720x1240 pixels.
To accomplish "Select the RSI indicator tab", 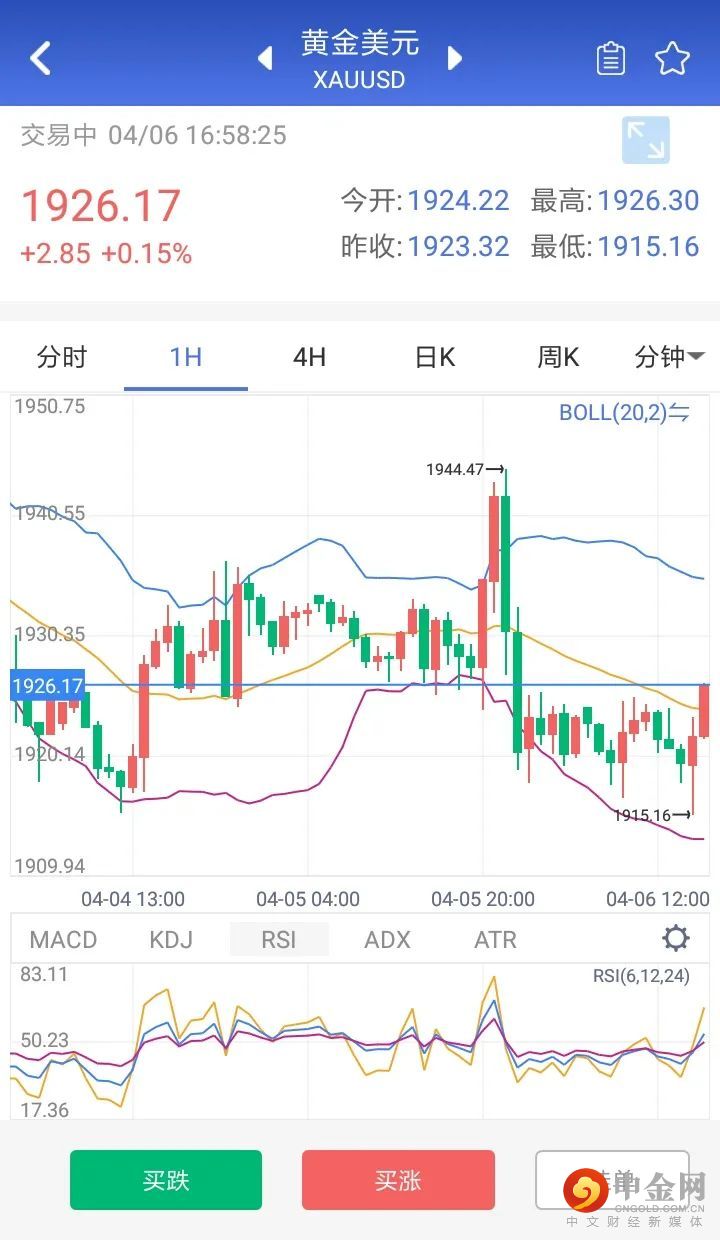I will click(279, 940).
